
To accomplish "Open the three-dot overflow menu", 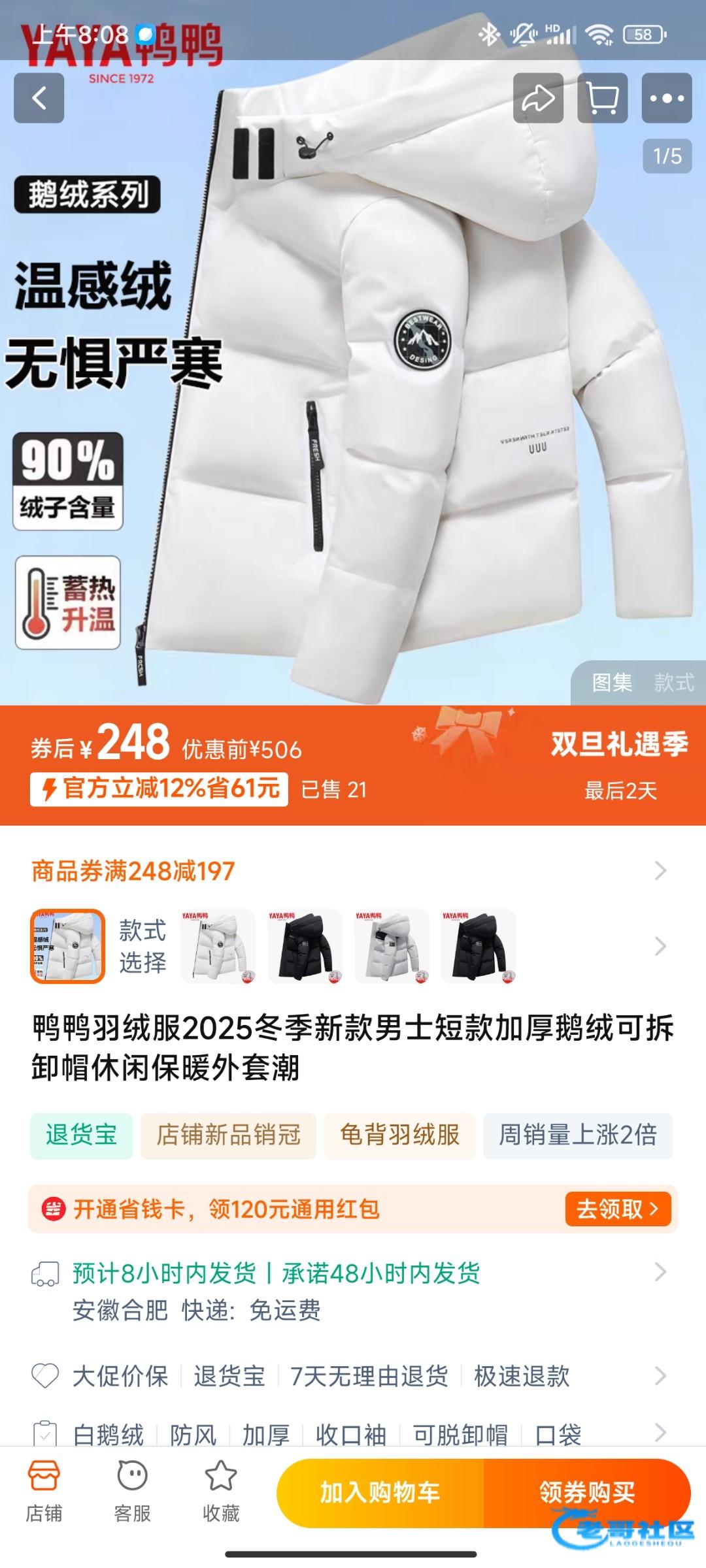I will click(666, 98).
